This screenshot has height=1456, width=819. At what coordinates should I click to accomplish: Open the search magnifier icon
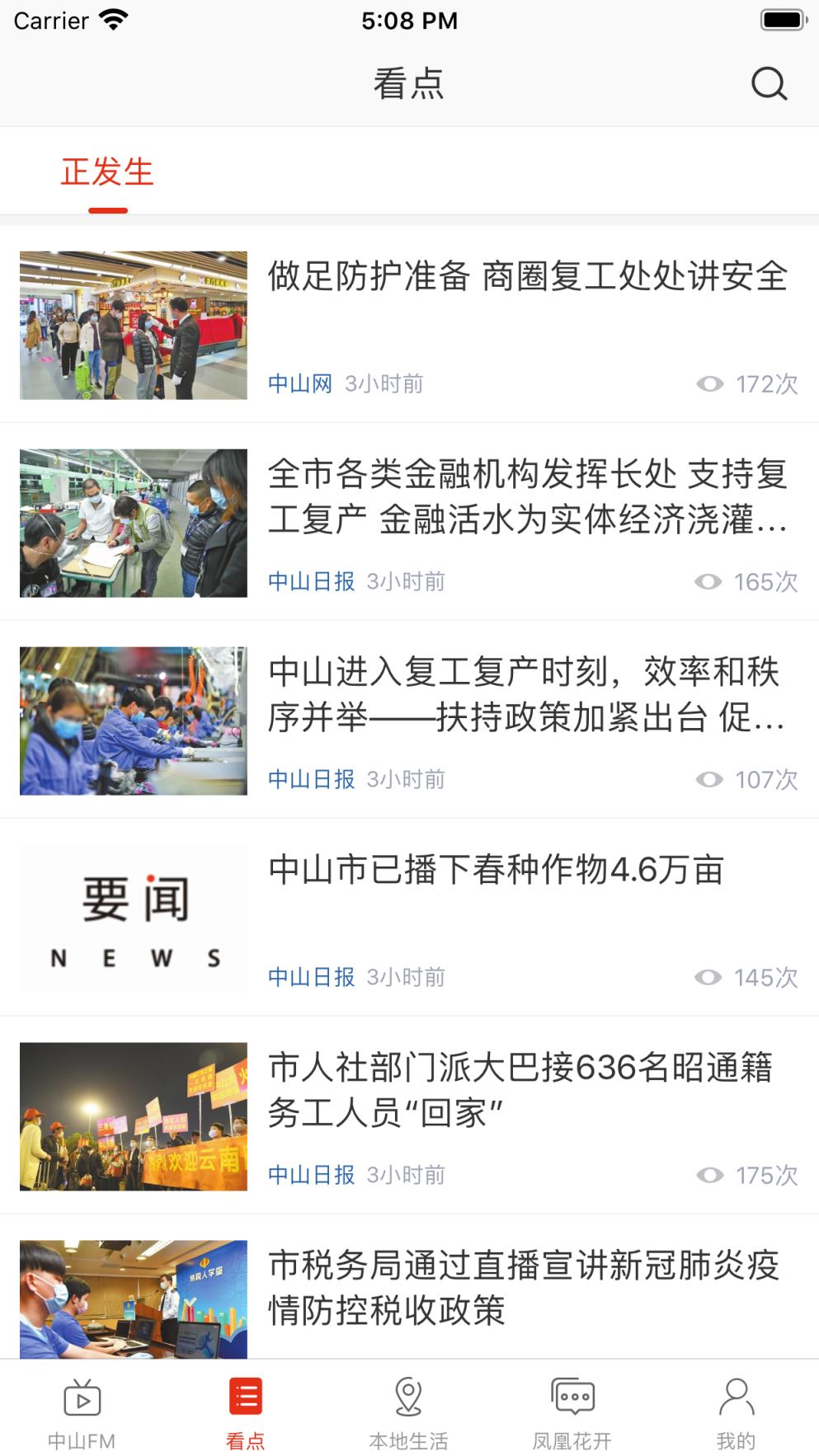(x=767, y=82)
